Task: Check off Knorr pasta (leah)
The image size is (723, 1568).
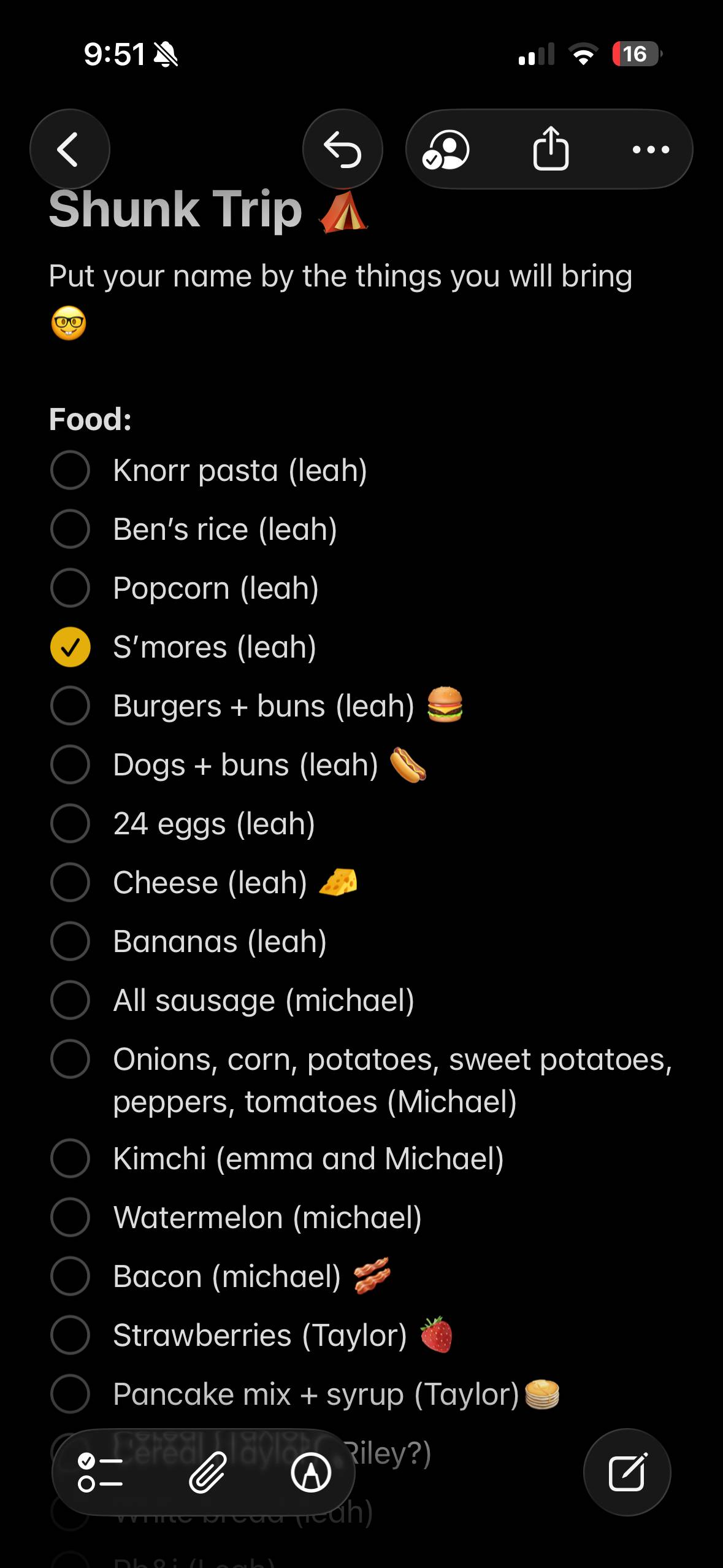Action: (x=71, y=471)
